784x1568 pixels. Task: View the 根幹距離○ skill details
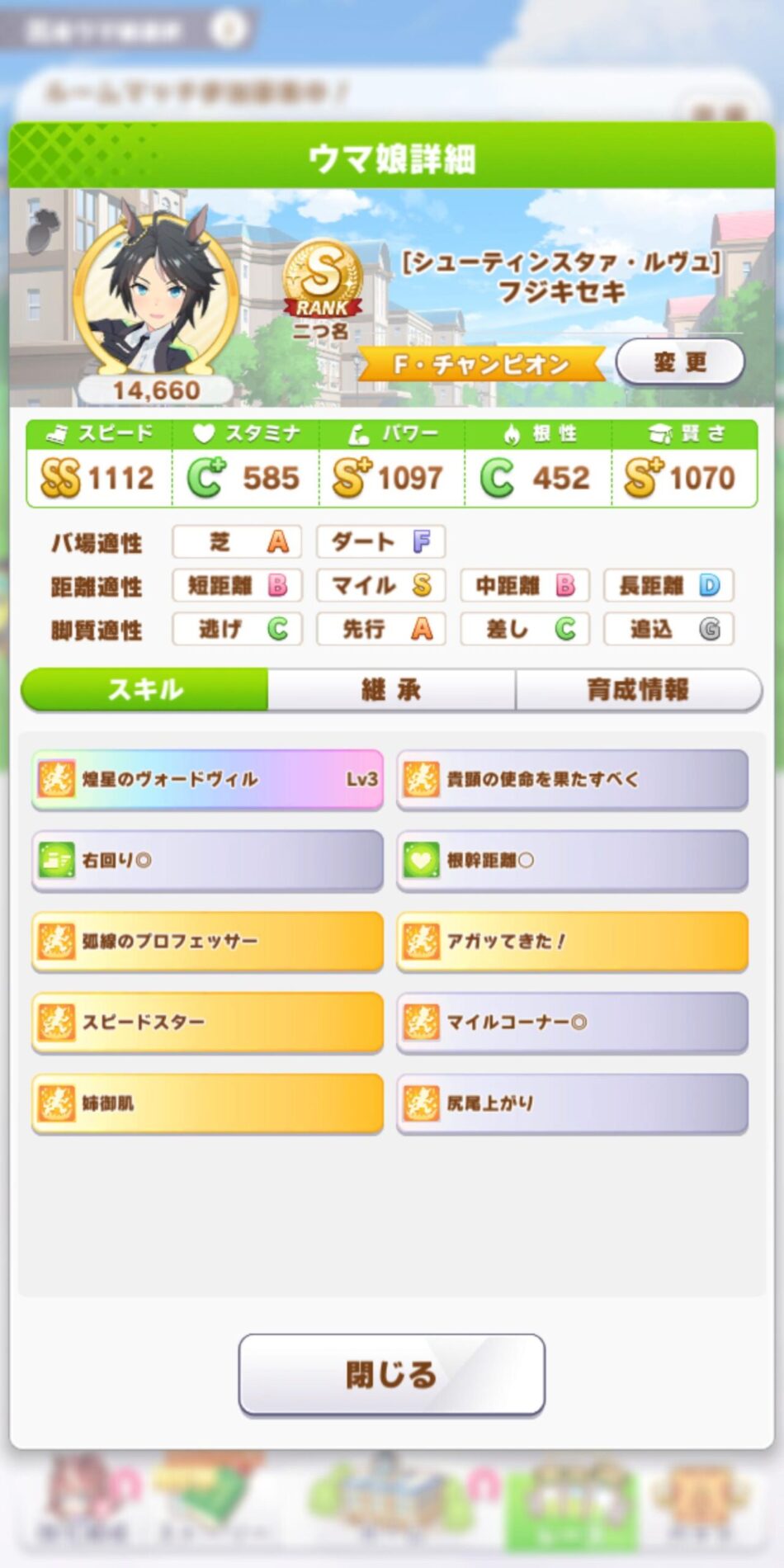point(572,860)
